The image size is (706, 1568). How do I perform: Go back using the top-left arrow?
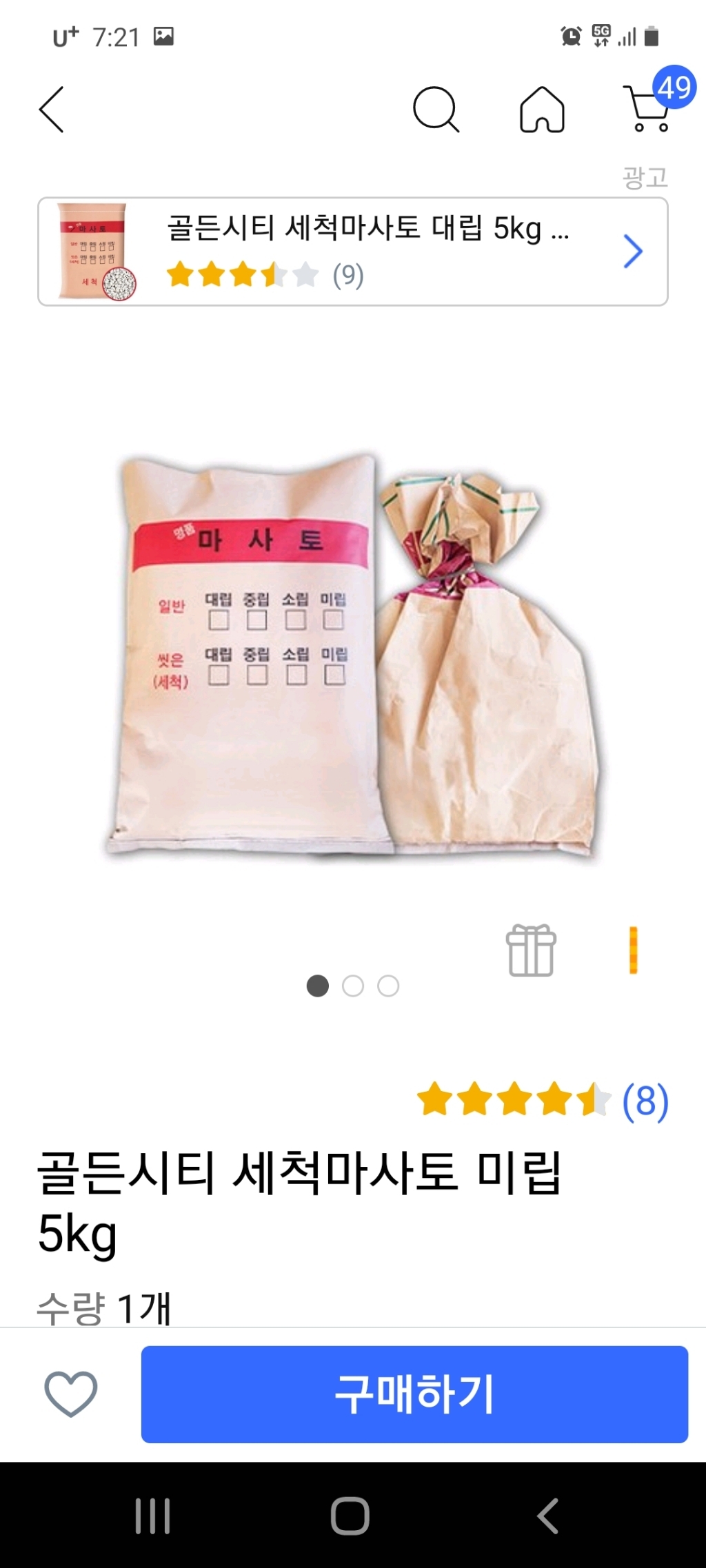[x=52, y=110]
